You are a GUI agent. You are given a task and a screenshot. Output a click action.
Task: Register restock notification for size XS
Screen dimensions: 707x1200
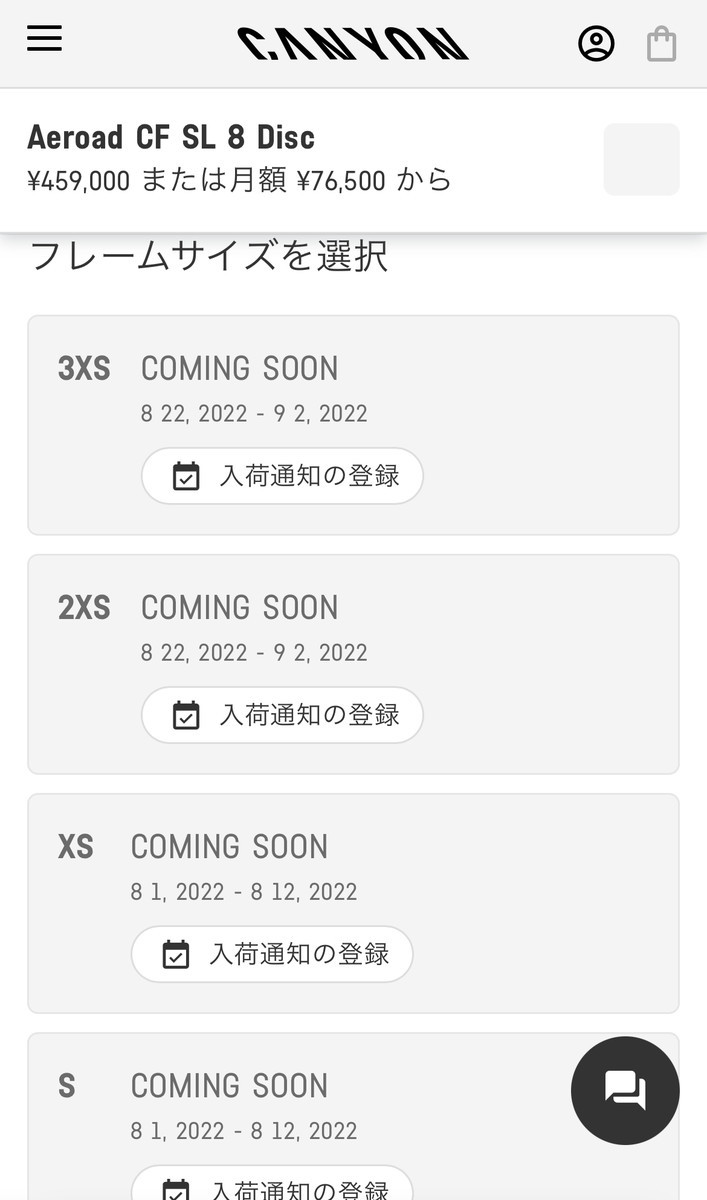(x=272, y=954)
